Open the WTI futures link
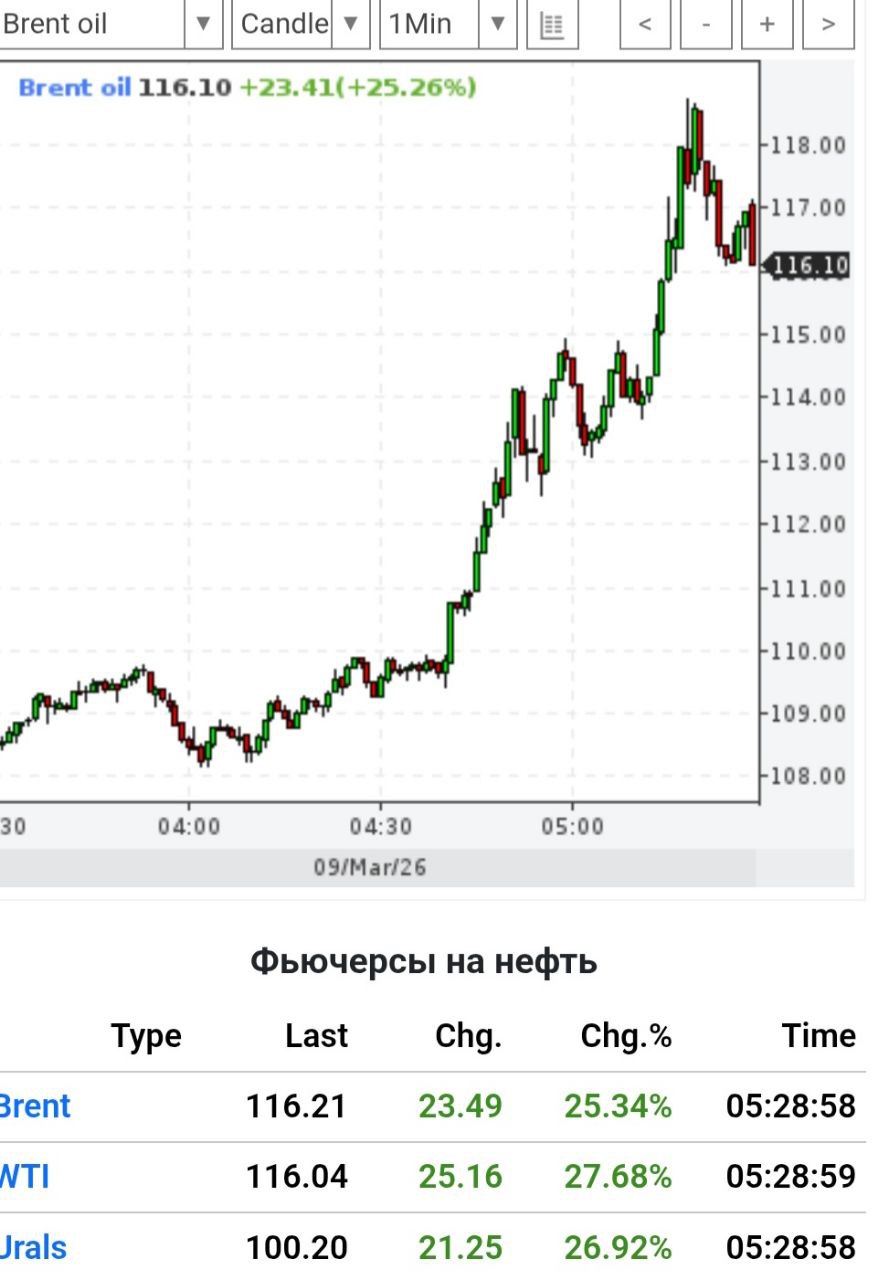The width and height of the screenshot is (884, 1280). pos(24,1176)
